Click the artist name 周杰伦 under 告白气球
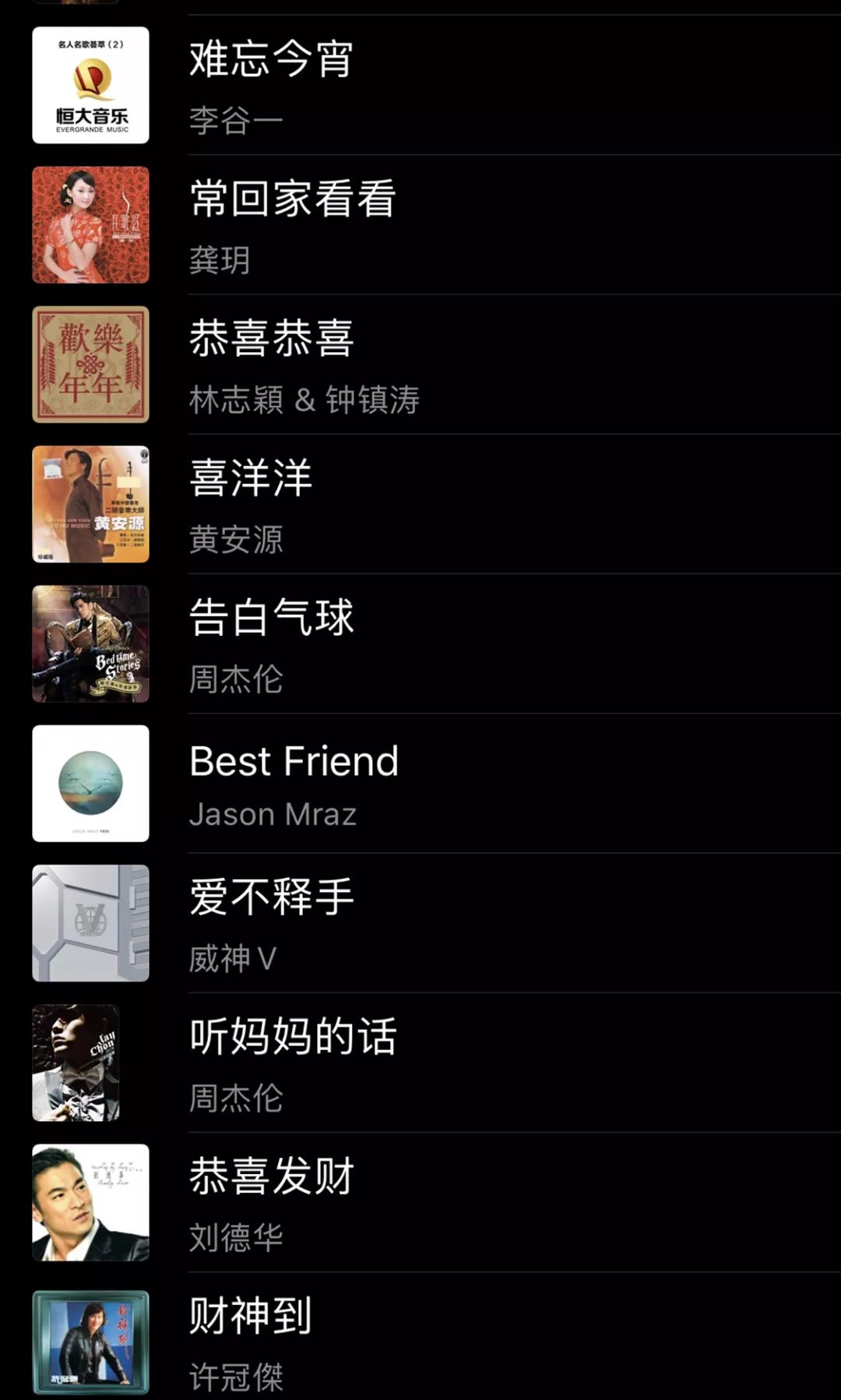The image size is (841, 1400). click(236, 679)
